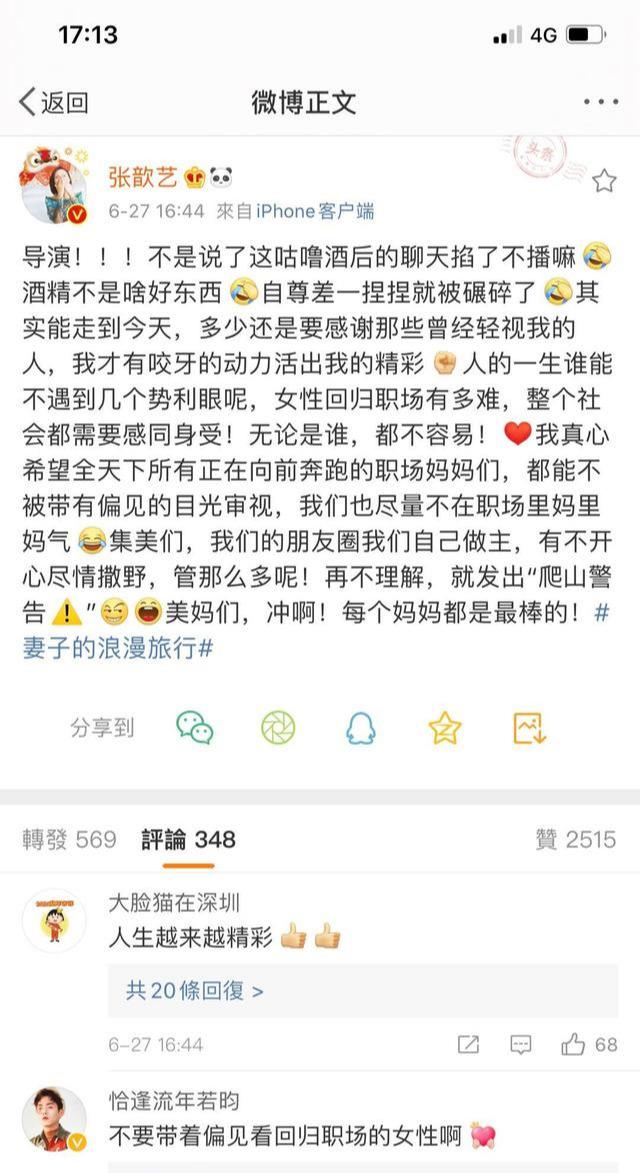This screenshot has height=1173, width=640.
Task: Open 张歆艺's profile avatar
Action: tap(54, 188)
